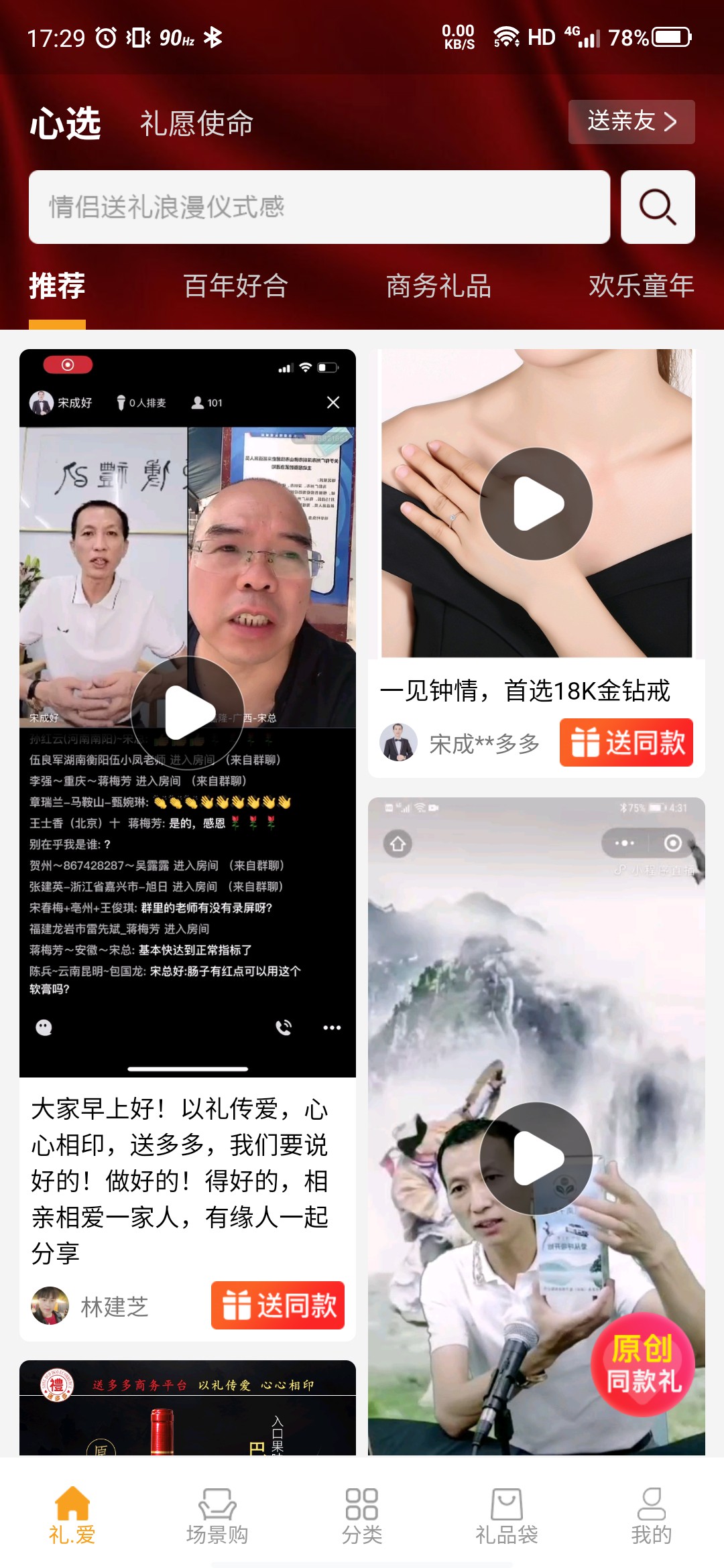Open the 宋成**多多 author profile
Image resolution: width=724 pixels, height=1568 pixels.
click(399, 742)
